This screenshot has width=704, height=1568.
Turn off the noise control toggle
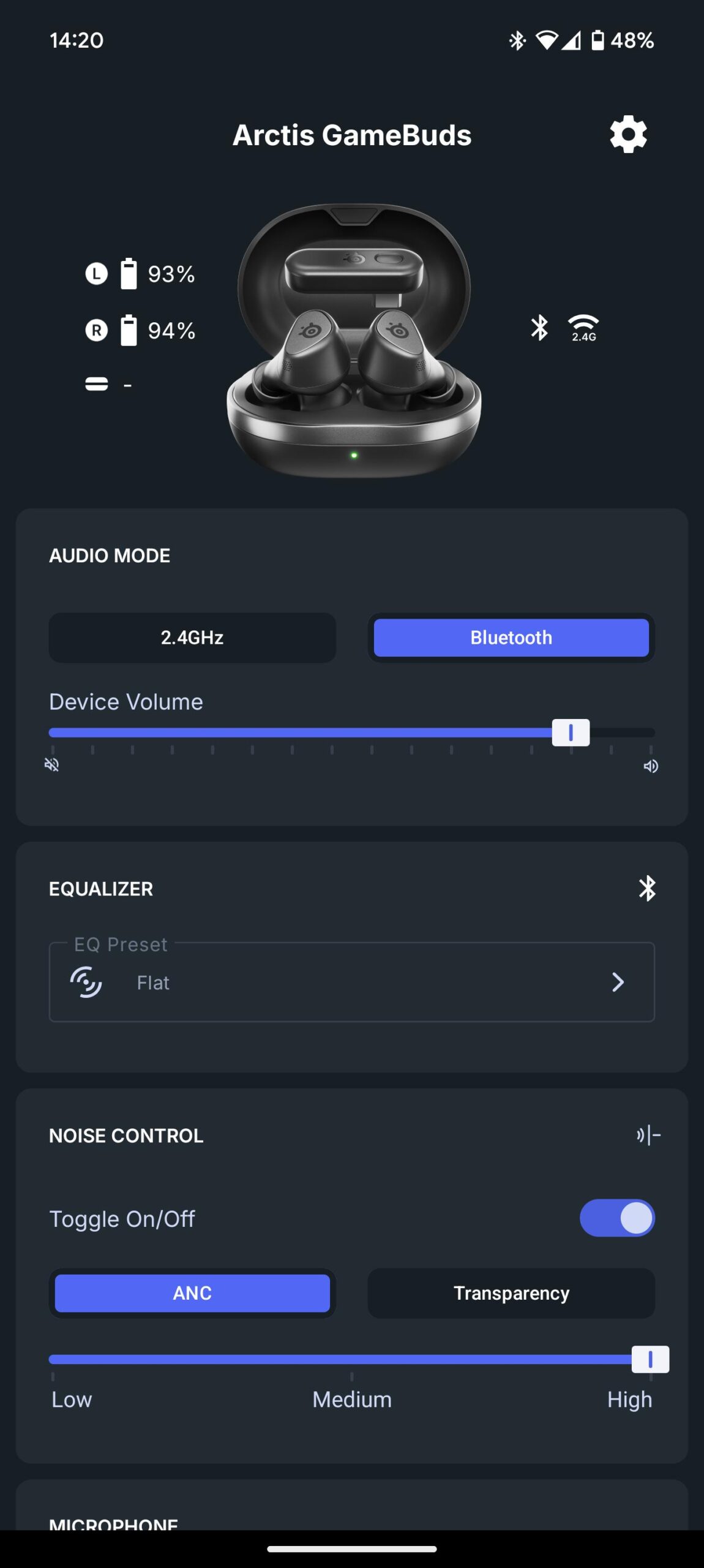point(616,1218)
